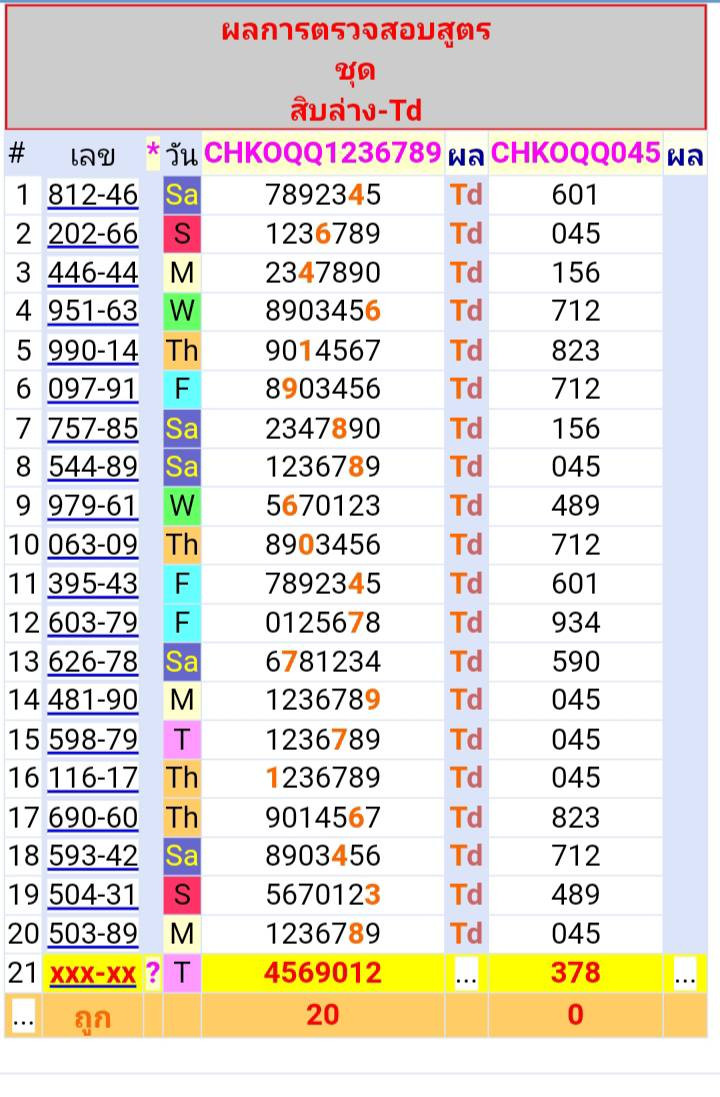The width and height of the screenshot is (720, 1097).
Task: Tap the 503-89 link
Action: coord(93,934)
